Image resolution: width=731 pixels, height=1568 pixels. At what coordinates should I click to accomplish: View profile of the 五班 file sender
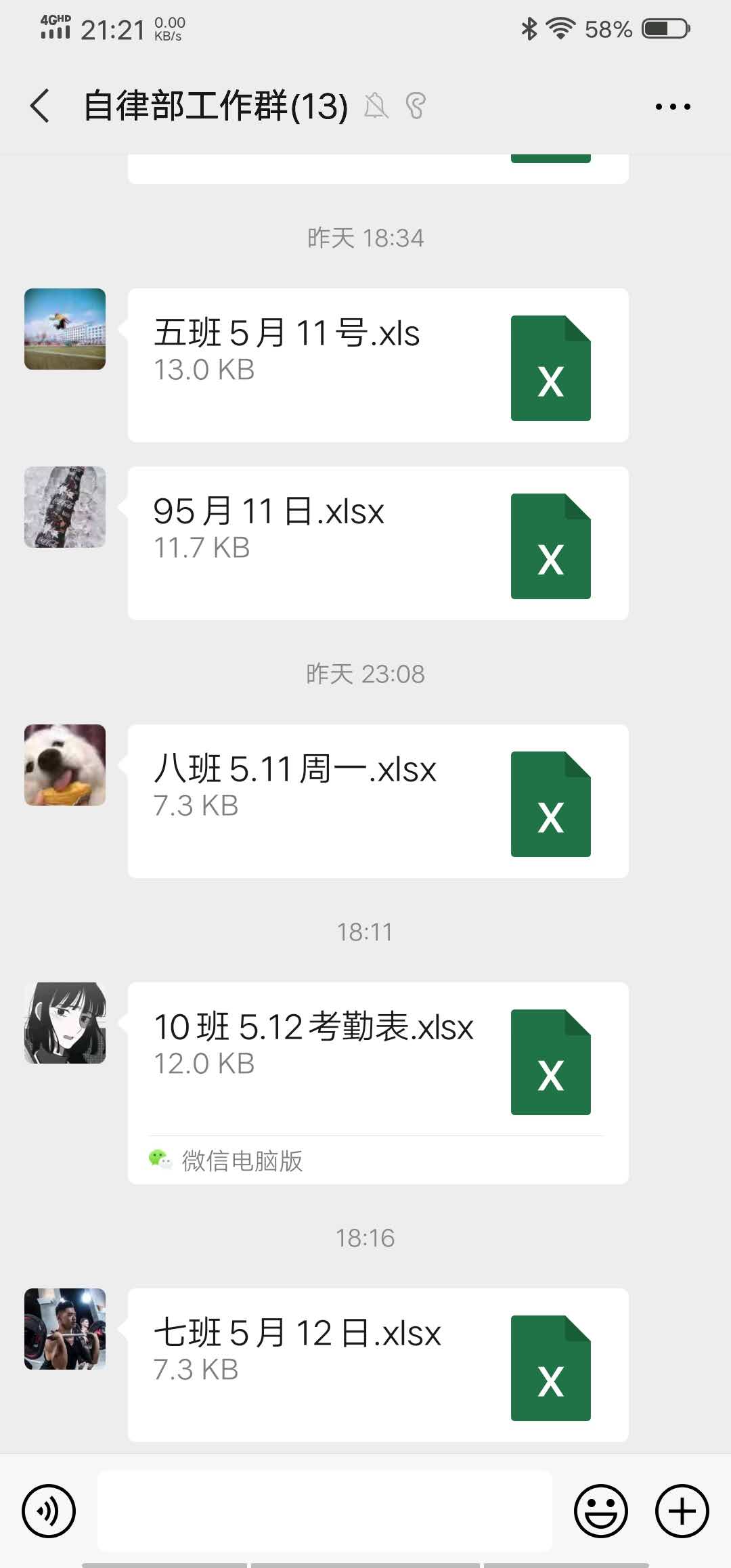point(65,329)
